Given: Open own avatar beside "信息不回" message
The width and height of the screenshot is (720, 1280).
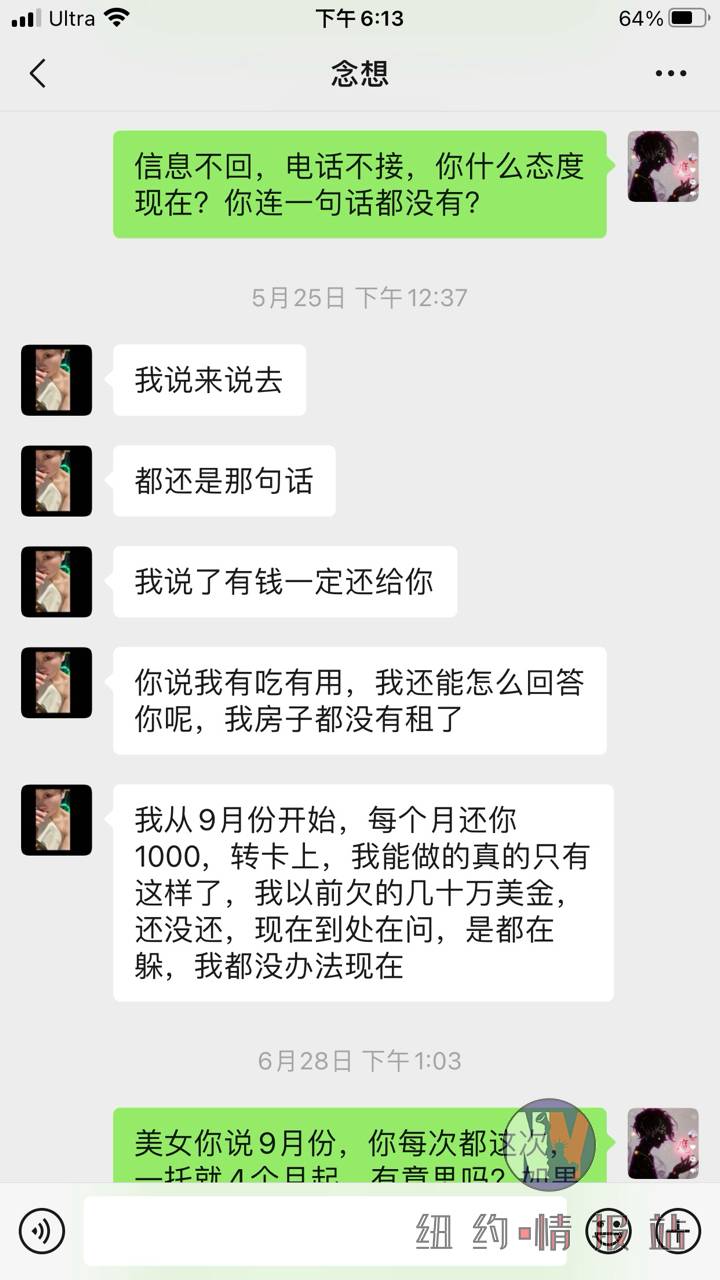Looking at the screenshot, I should [662, 166].
